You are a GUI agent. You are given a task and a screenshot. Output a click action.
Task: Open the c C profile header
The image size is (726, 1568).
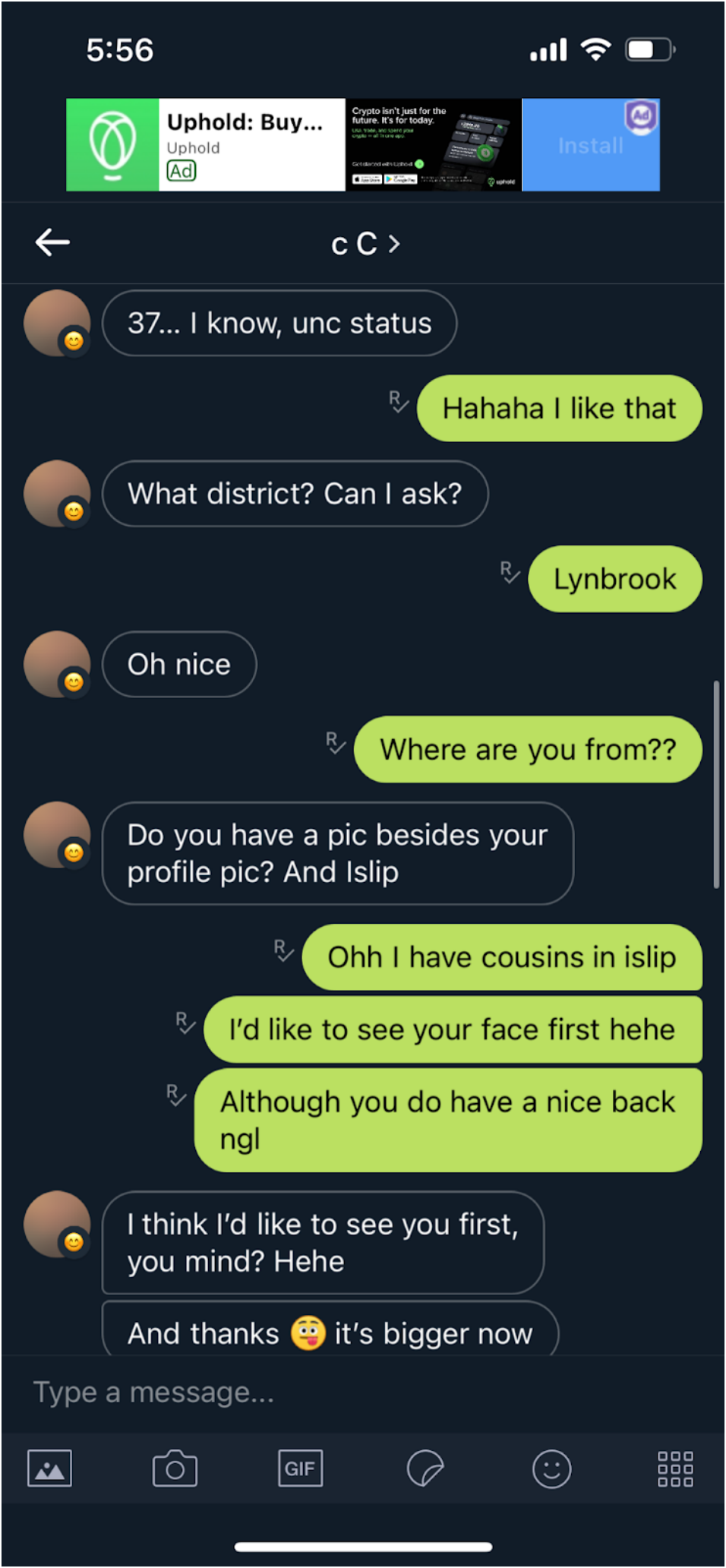(365, 244)
